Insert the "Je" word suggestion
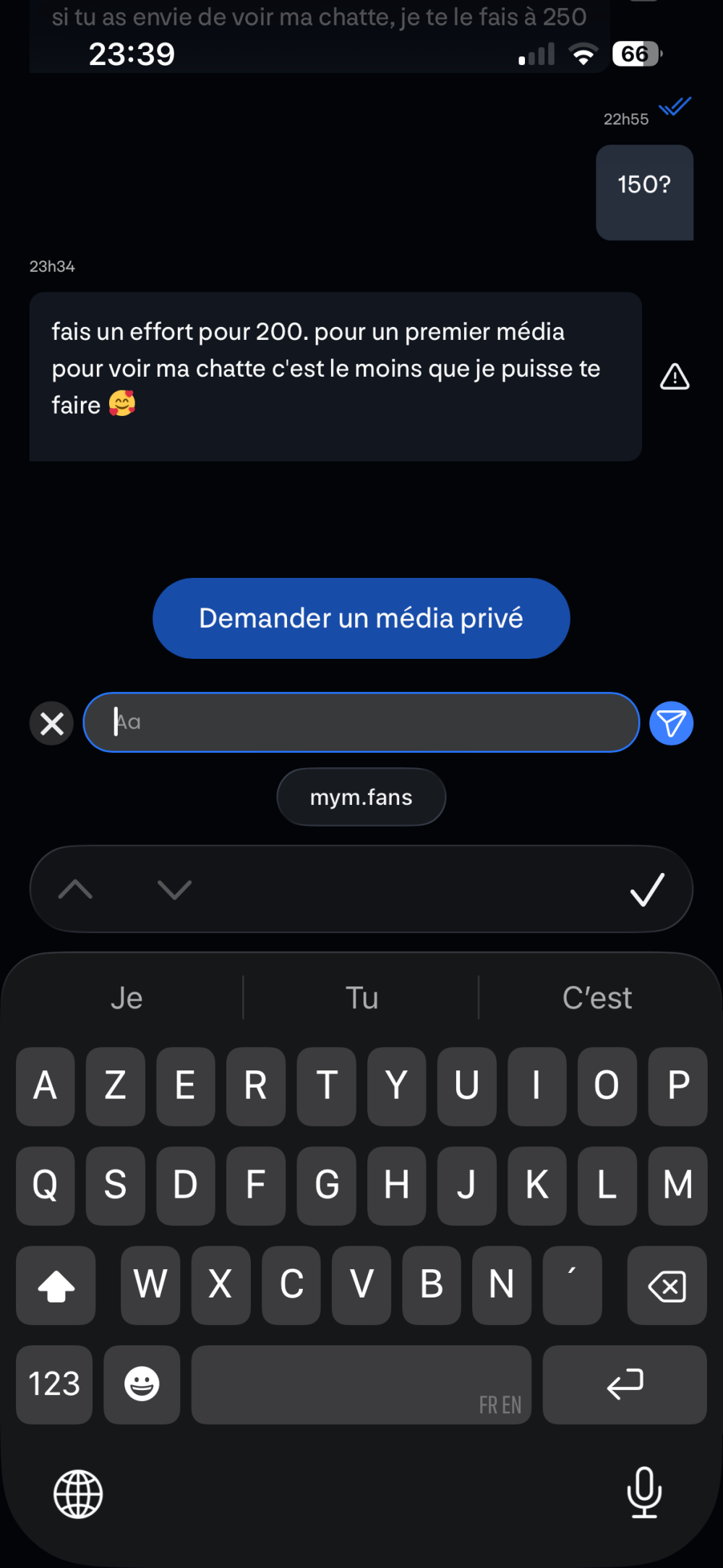 pyautogui.click(x=127, y=998)
